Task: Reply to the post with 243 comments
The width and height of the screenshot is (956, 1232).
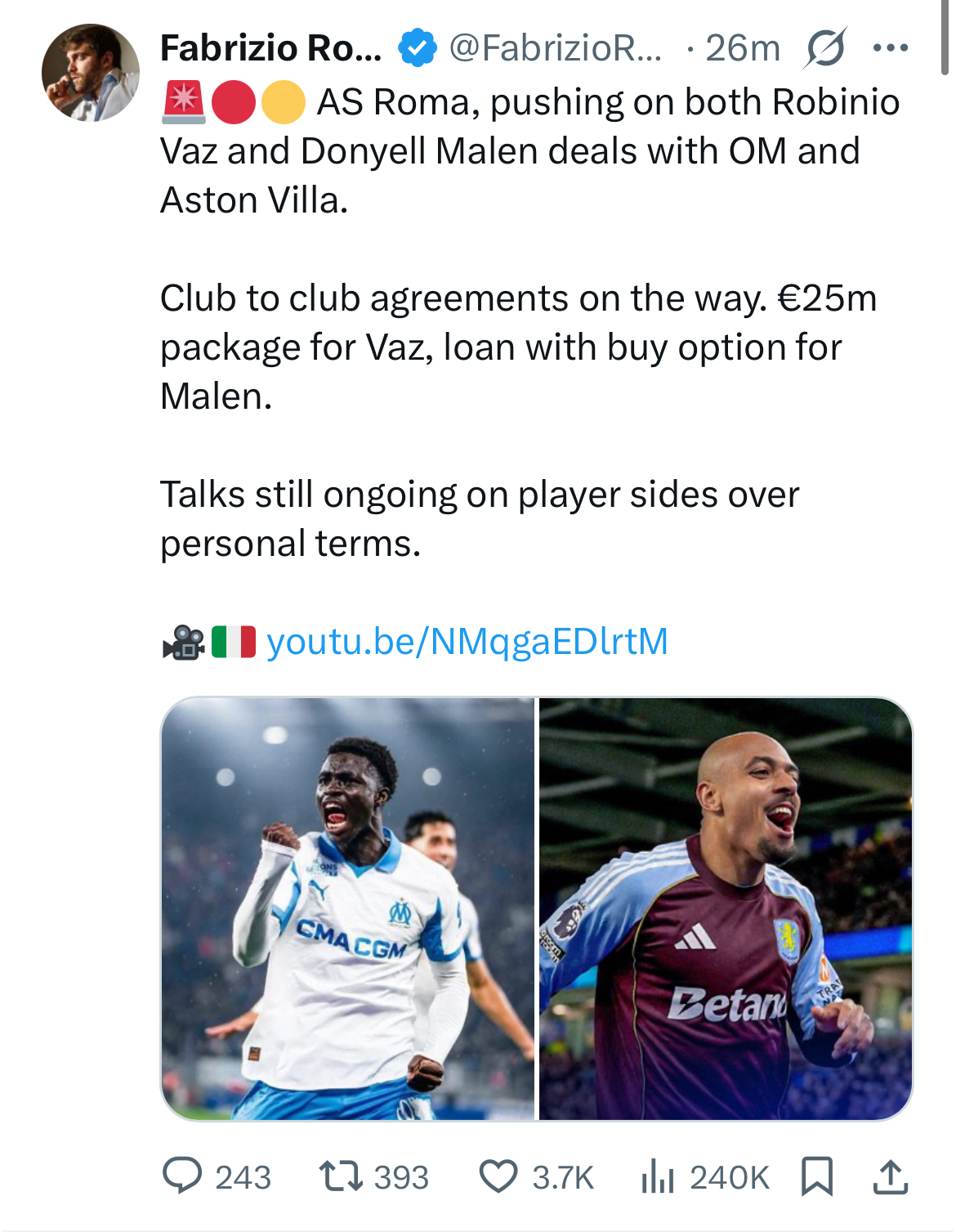Action: pos(182,1176)
